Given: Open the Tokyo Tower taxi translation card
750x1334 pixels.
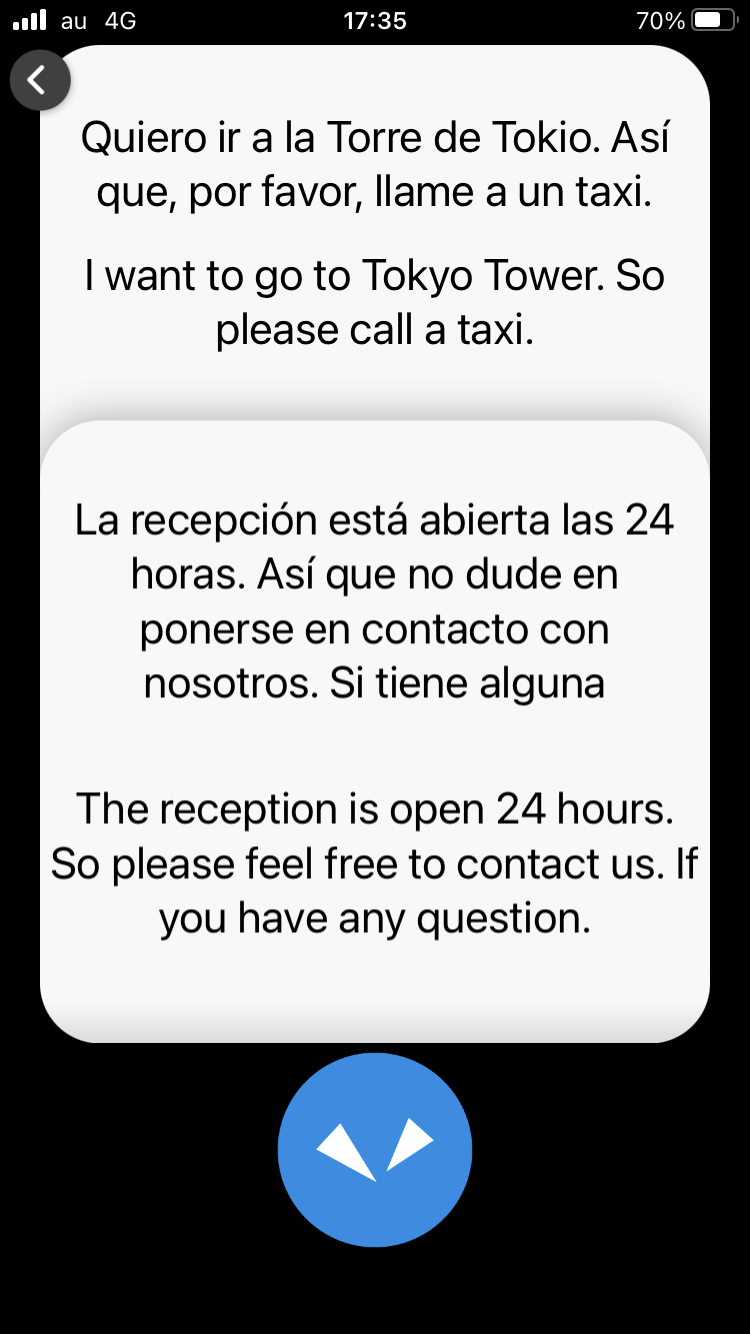Looking at the screenshot, I should pos(375,235).
